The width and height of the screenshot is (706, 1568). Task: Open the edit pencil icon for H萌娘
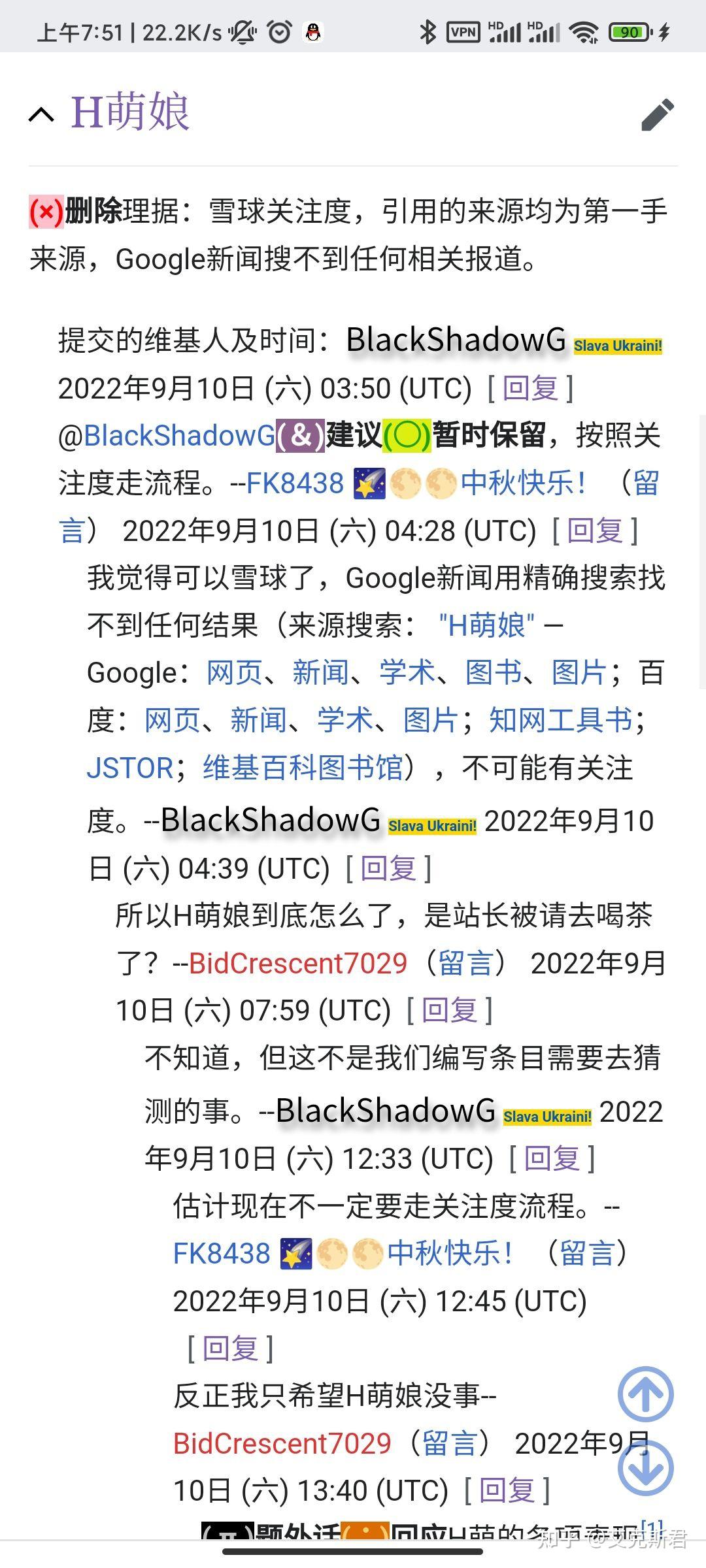[657, 114]
